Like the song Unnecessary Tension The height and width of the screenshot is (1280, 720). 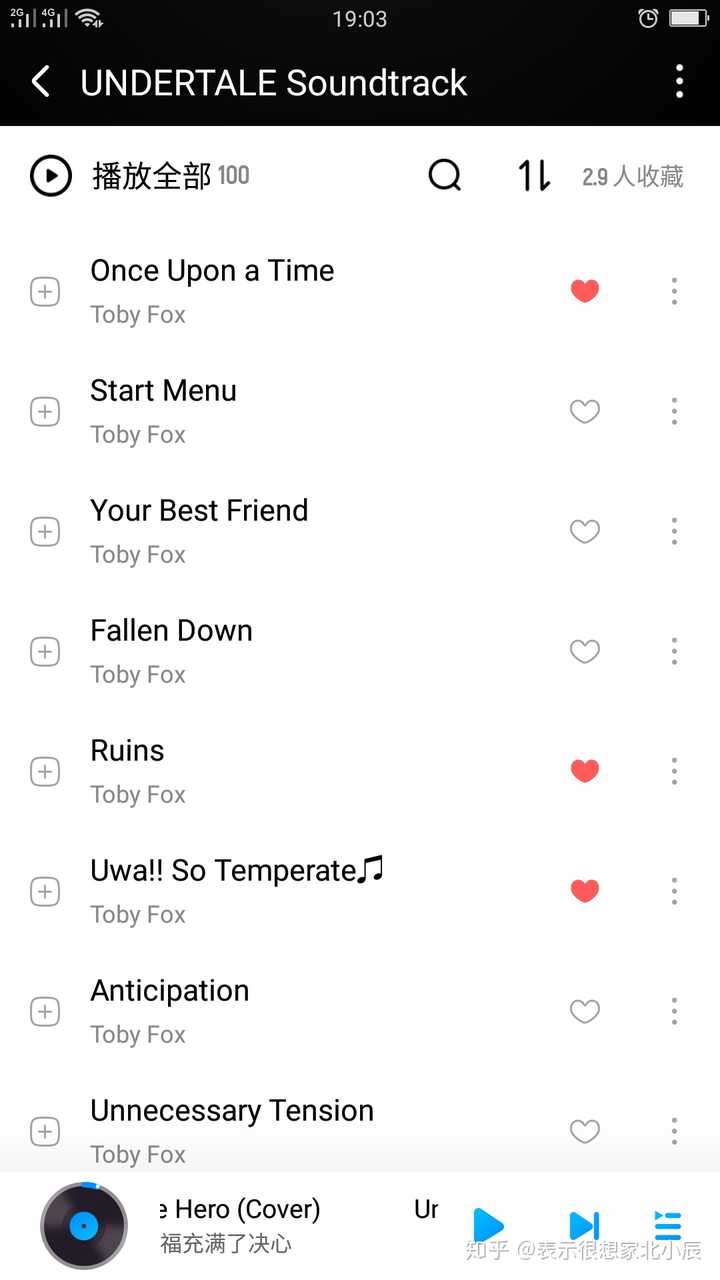pos(585,1131)
